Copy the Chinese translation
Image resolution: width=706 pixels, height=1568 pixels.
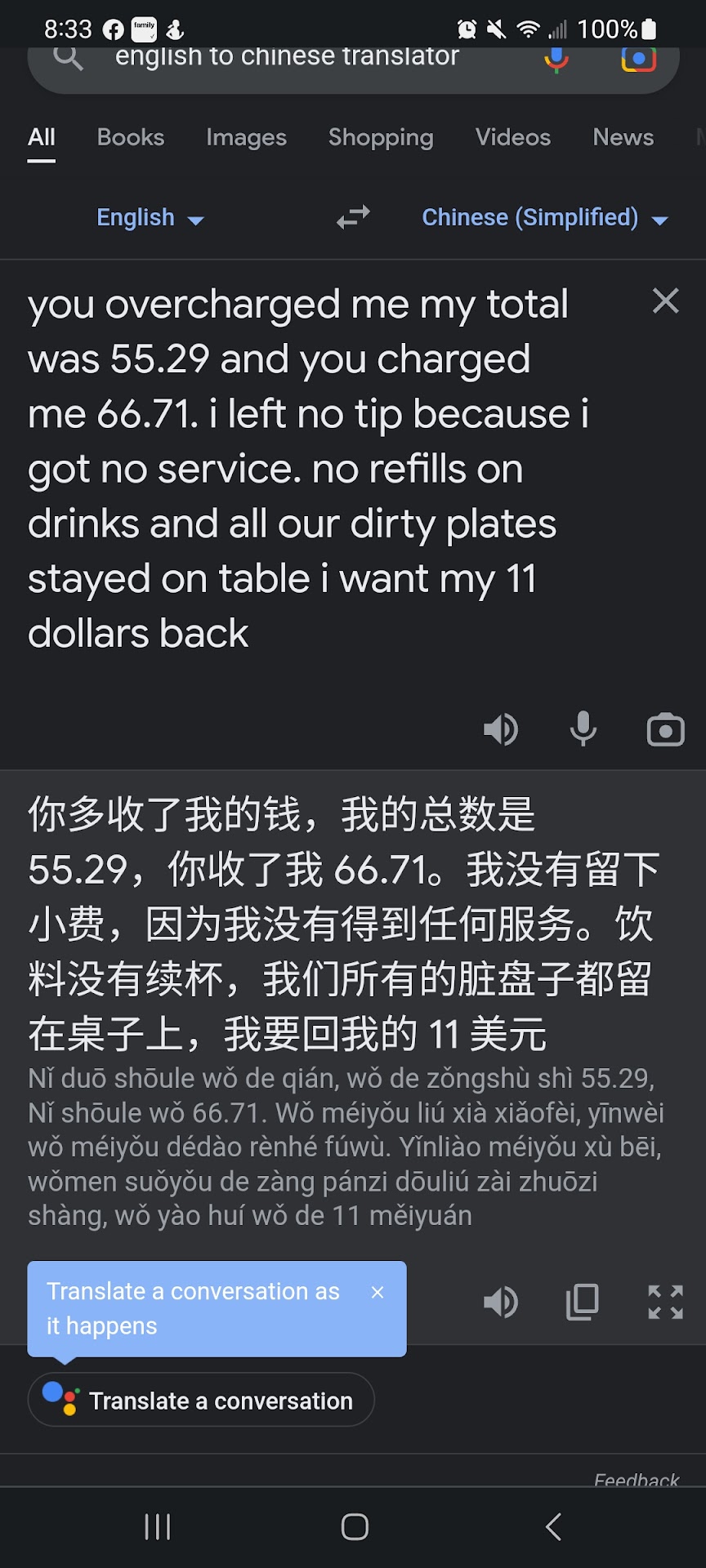(583, 1303)
